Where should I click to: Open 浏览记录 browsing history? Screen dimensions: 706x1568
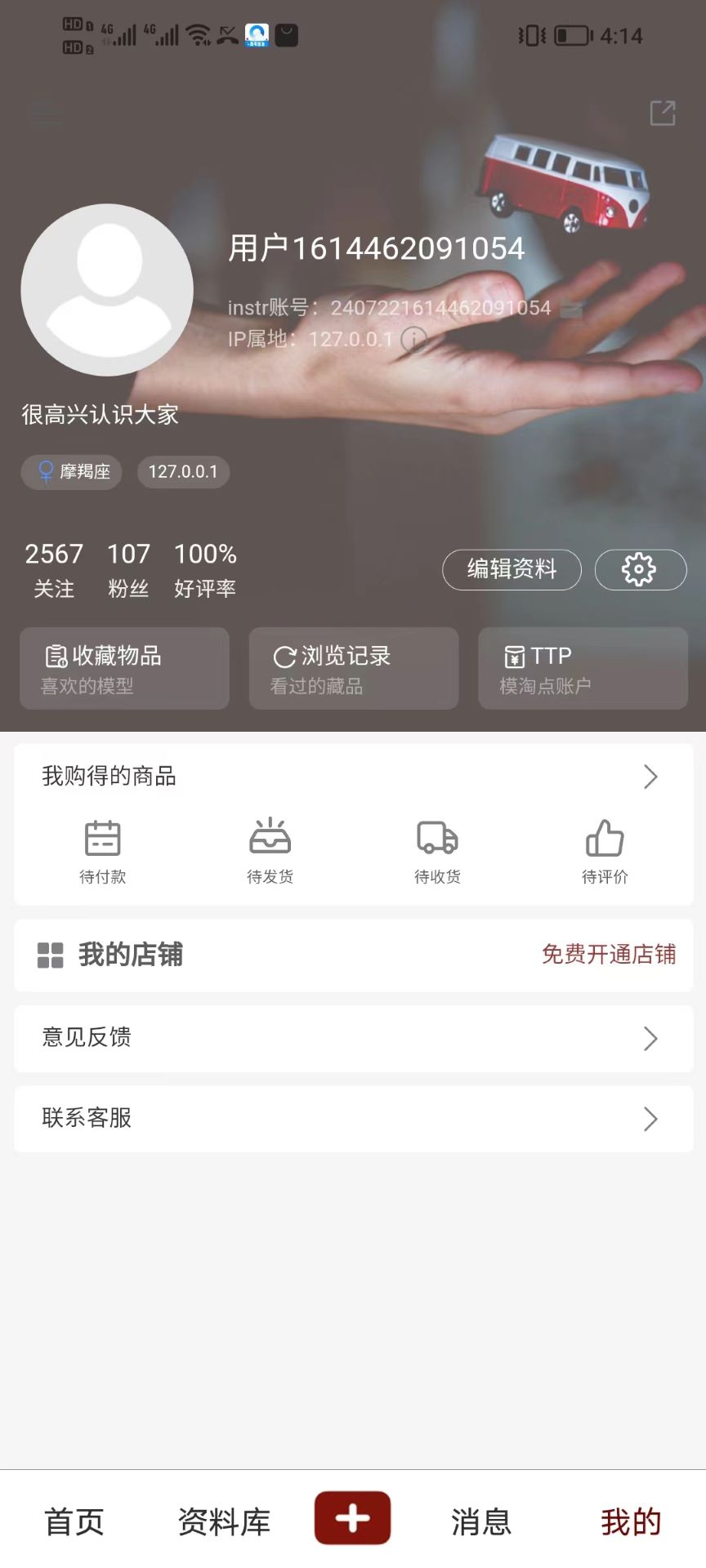pos(353,668)
